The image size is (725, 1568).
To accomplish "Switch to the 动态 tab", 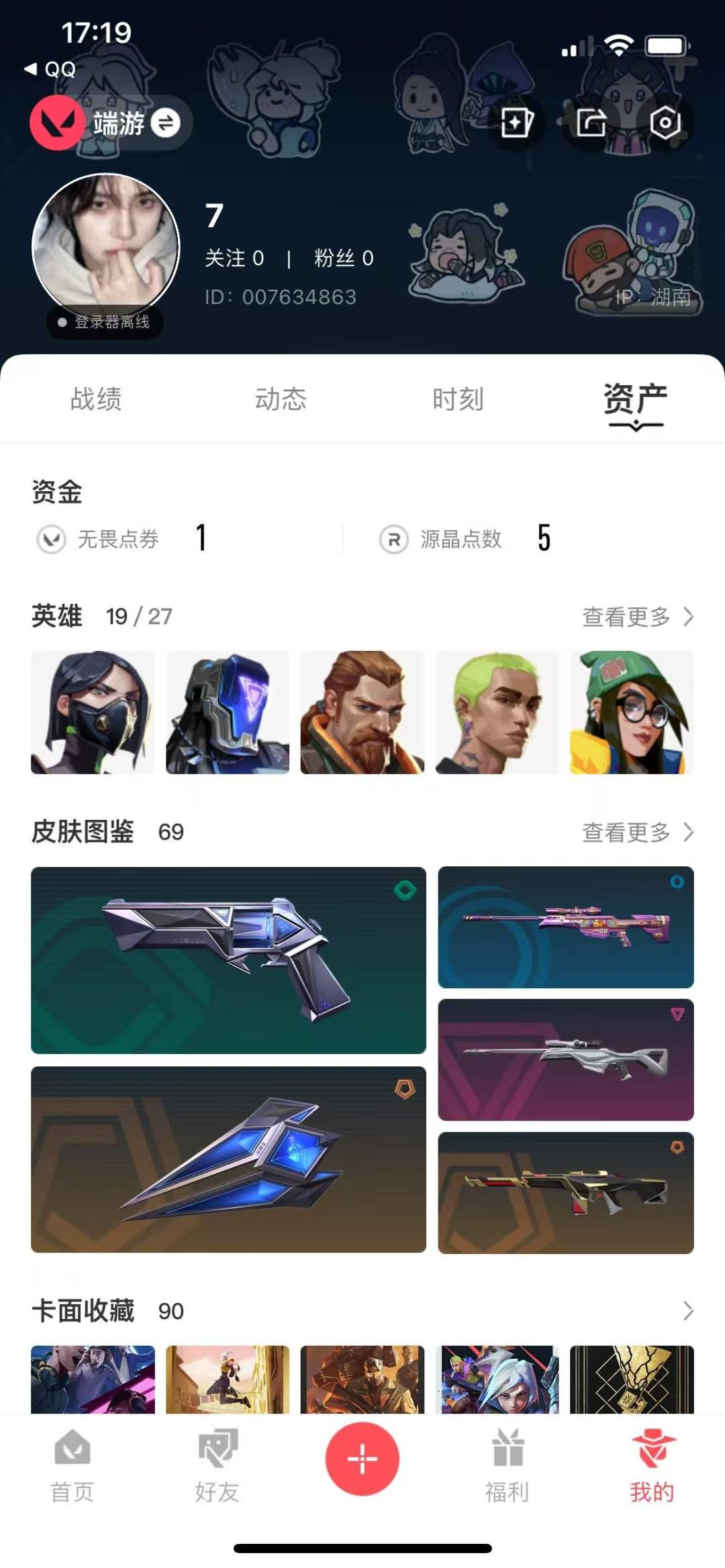I will (x=281, y=399).
